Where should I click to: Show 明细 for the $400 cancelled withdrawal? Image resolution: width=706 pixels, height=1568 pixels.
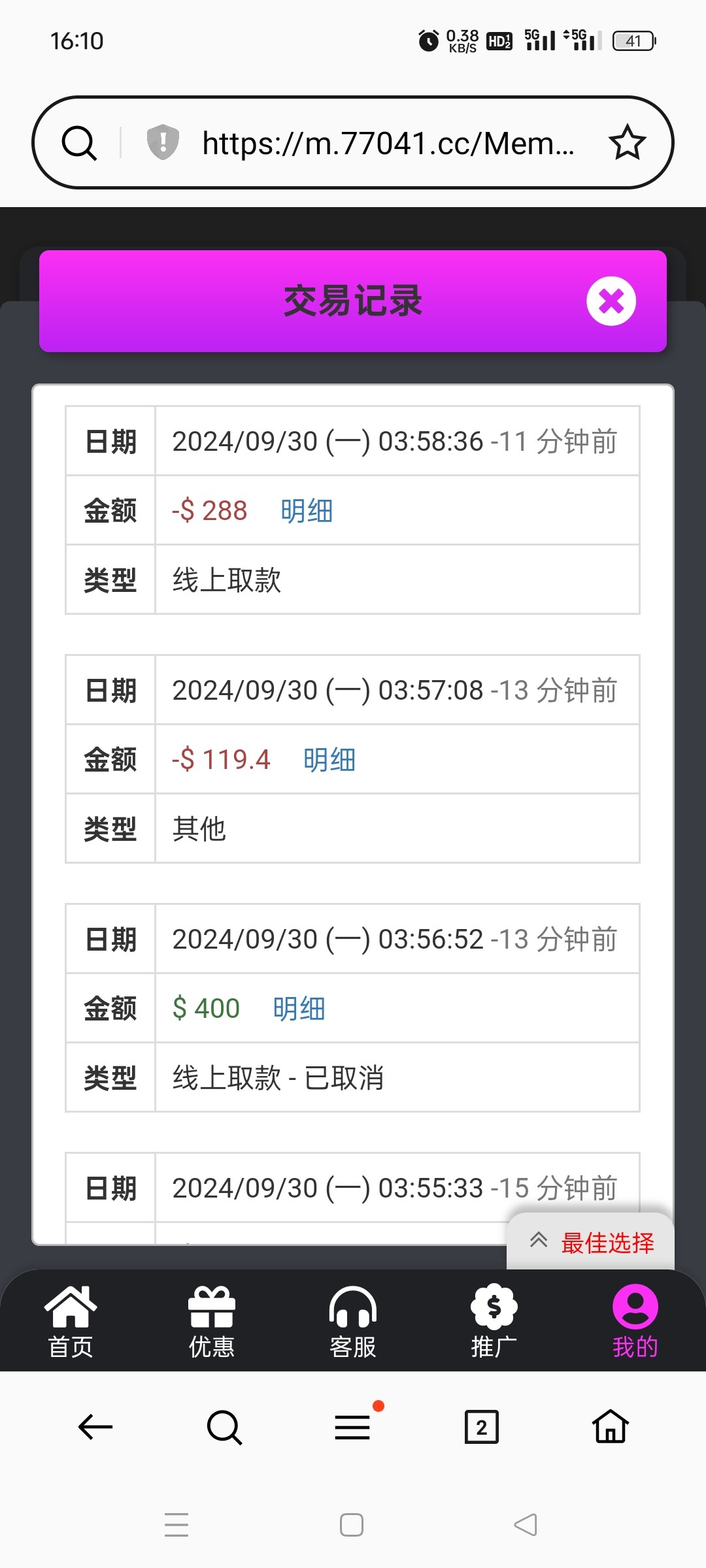click(x=299, y=1009)
